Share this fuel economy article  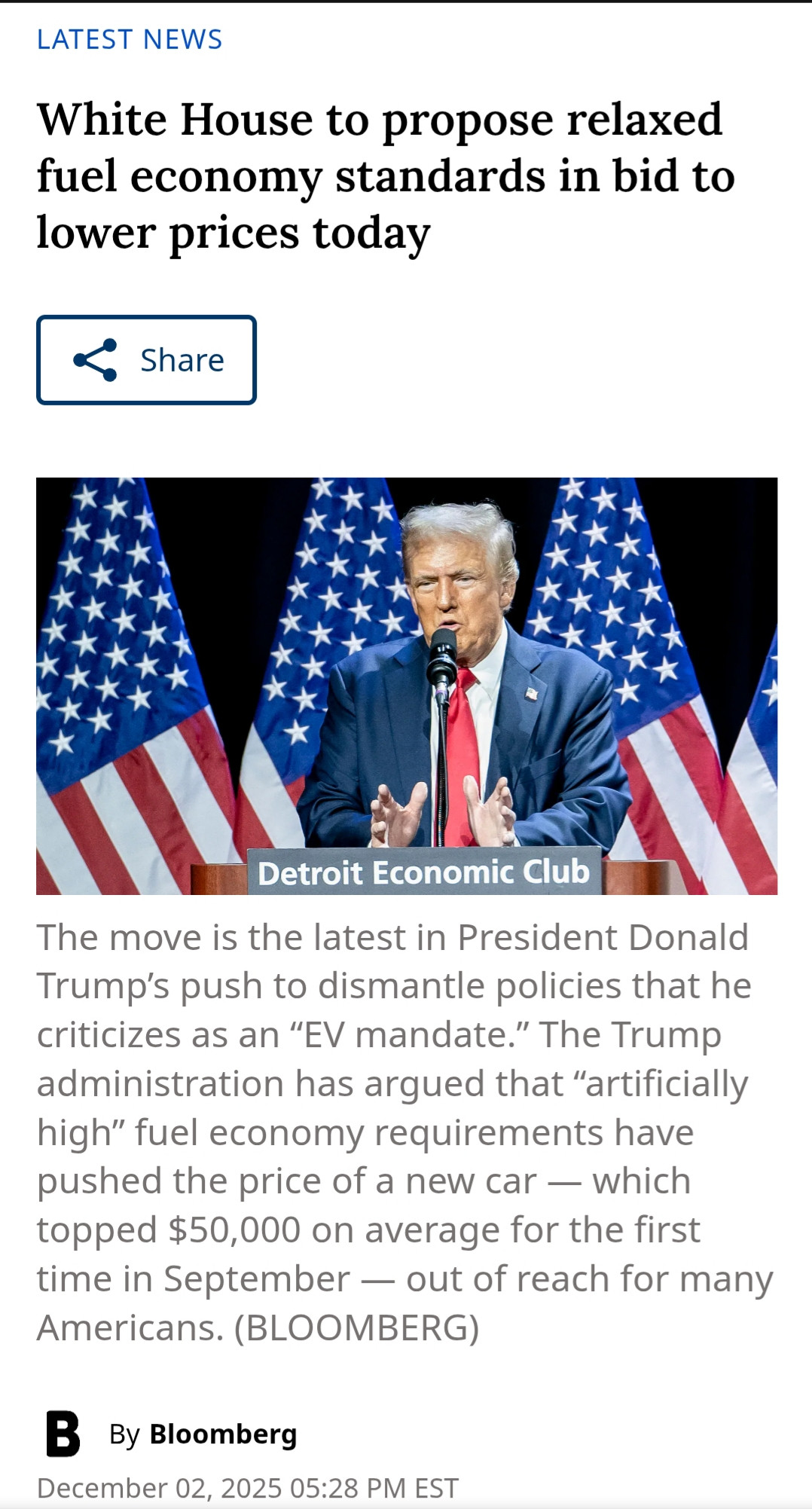coord(146,360)
